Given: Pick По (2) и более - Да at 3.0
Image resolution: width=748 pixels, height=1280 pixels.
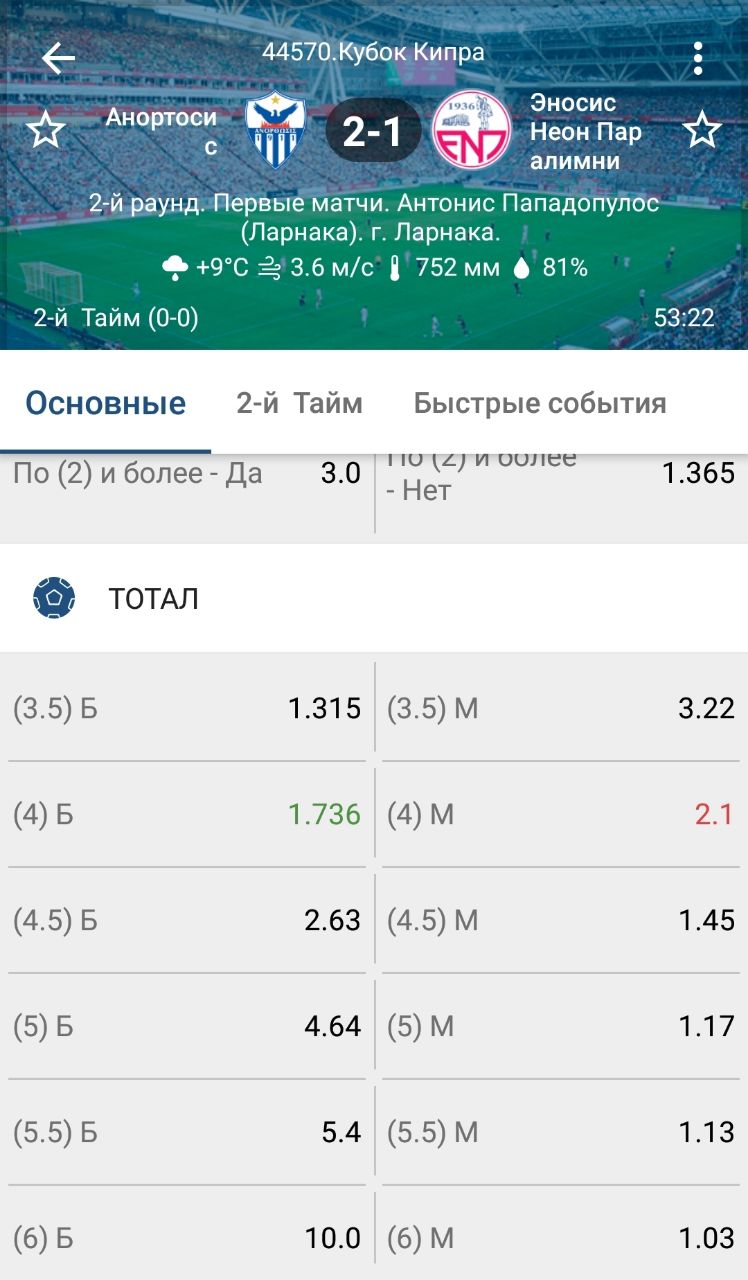Looking at the screenshot, I should 187,487.
